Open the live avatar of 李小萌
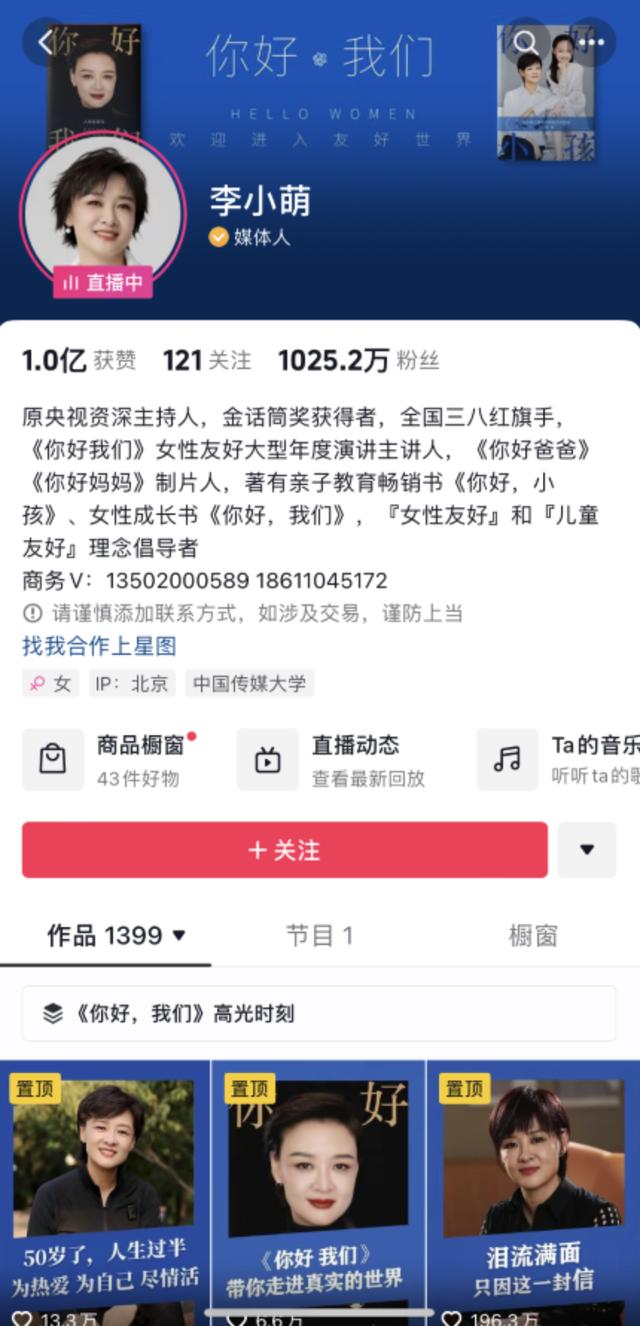640x1326 pixels. click(x=103, y=211)
